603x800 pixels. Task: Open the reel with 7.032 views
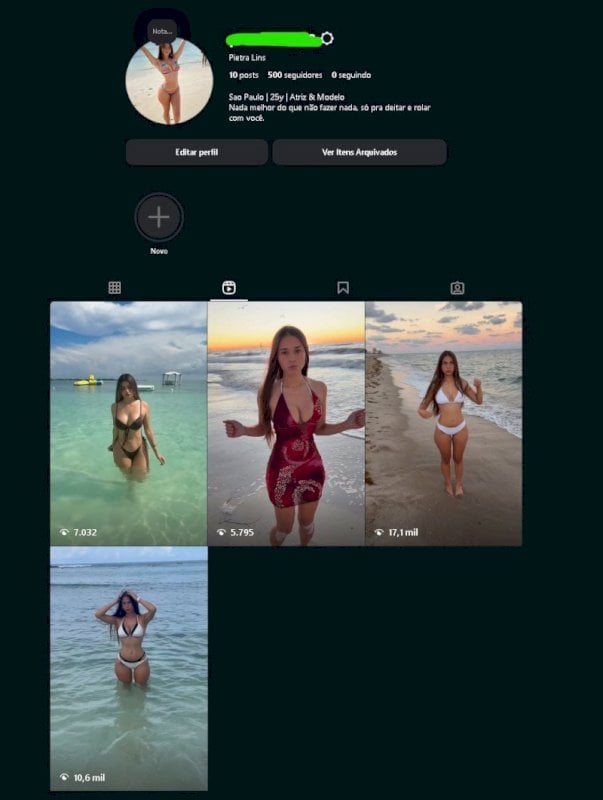(129, 423)
